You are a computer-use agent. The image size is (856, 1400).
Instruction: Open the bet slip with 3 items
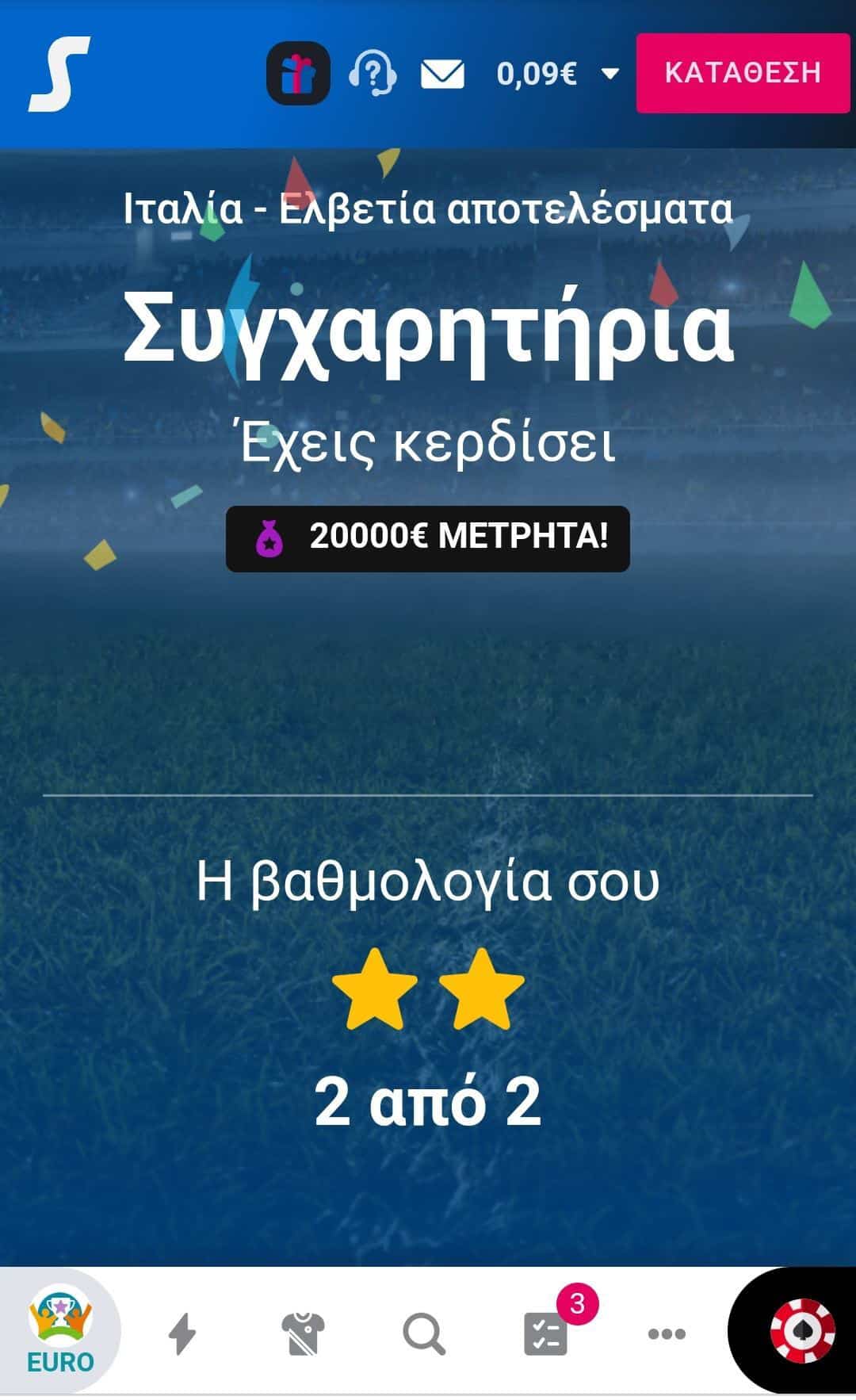(546, 1333)
